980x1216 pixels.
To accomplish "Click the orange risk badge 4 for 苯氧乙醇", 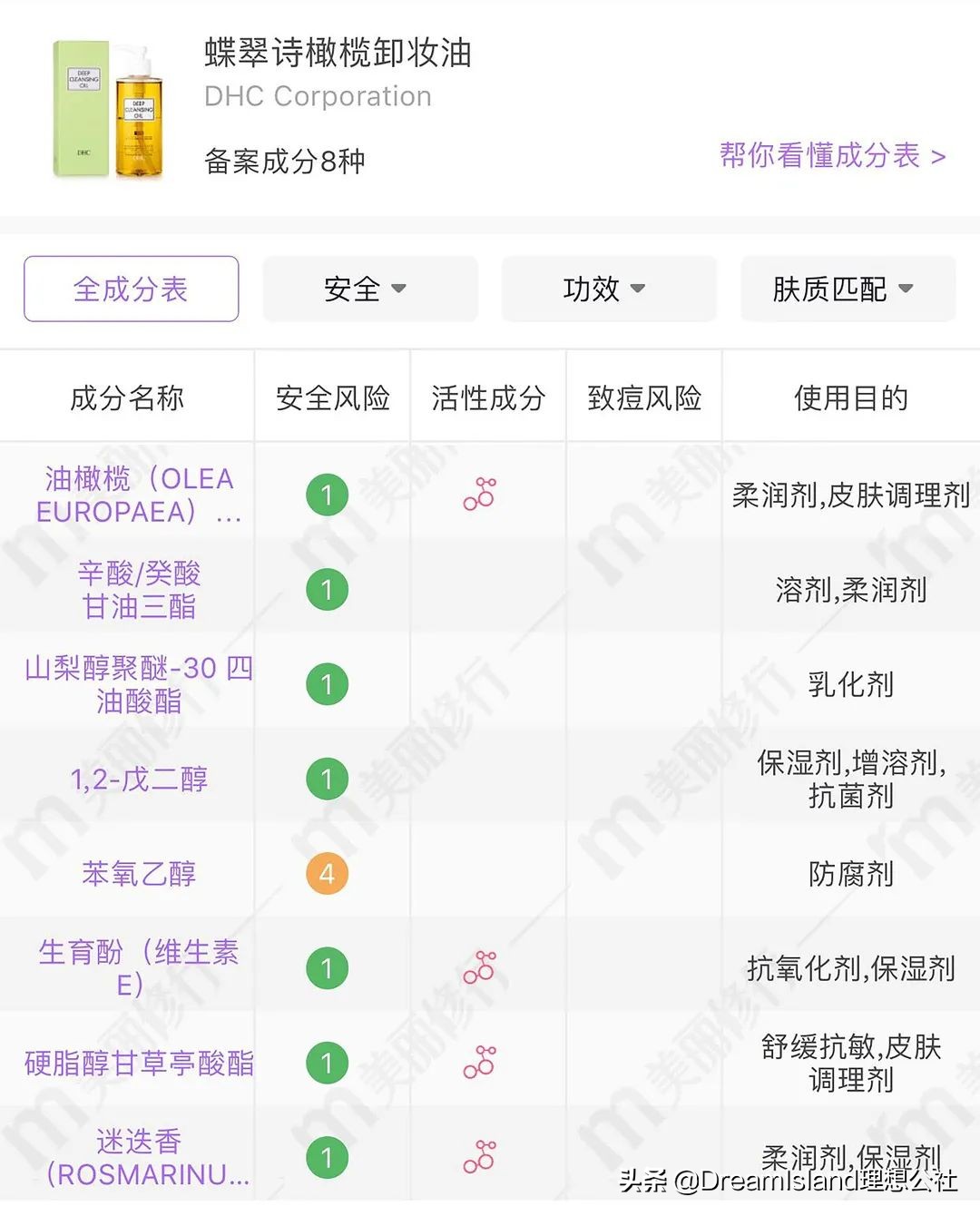I will click(x=327, y=875).
